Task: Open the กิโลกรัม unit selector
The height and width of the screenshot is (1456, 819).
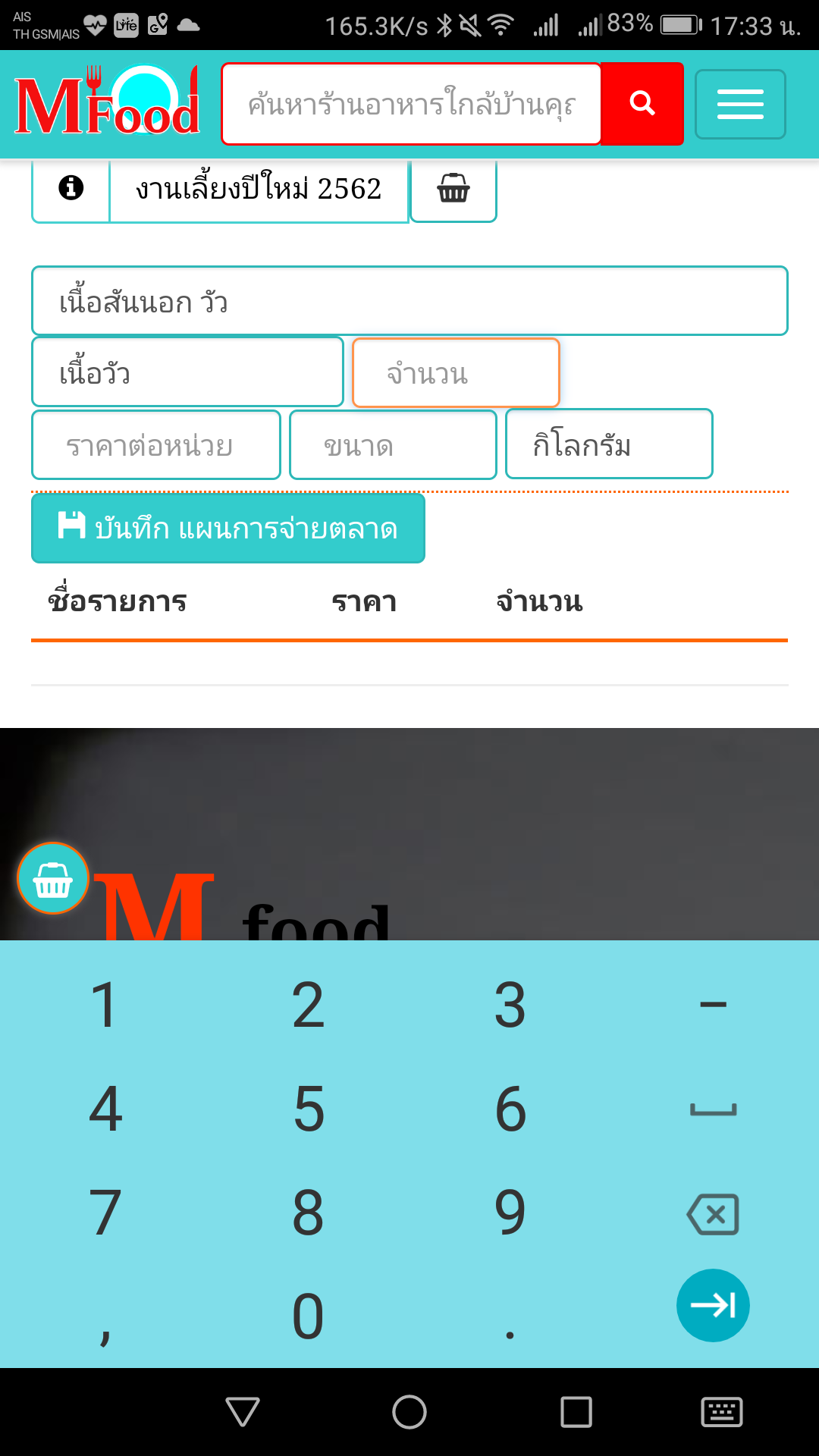Action: [609, 444]
